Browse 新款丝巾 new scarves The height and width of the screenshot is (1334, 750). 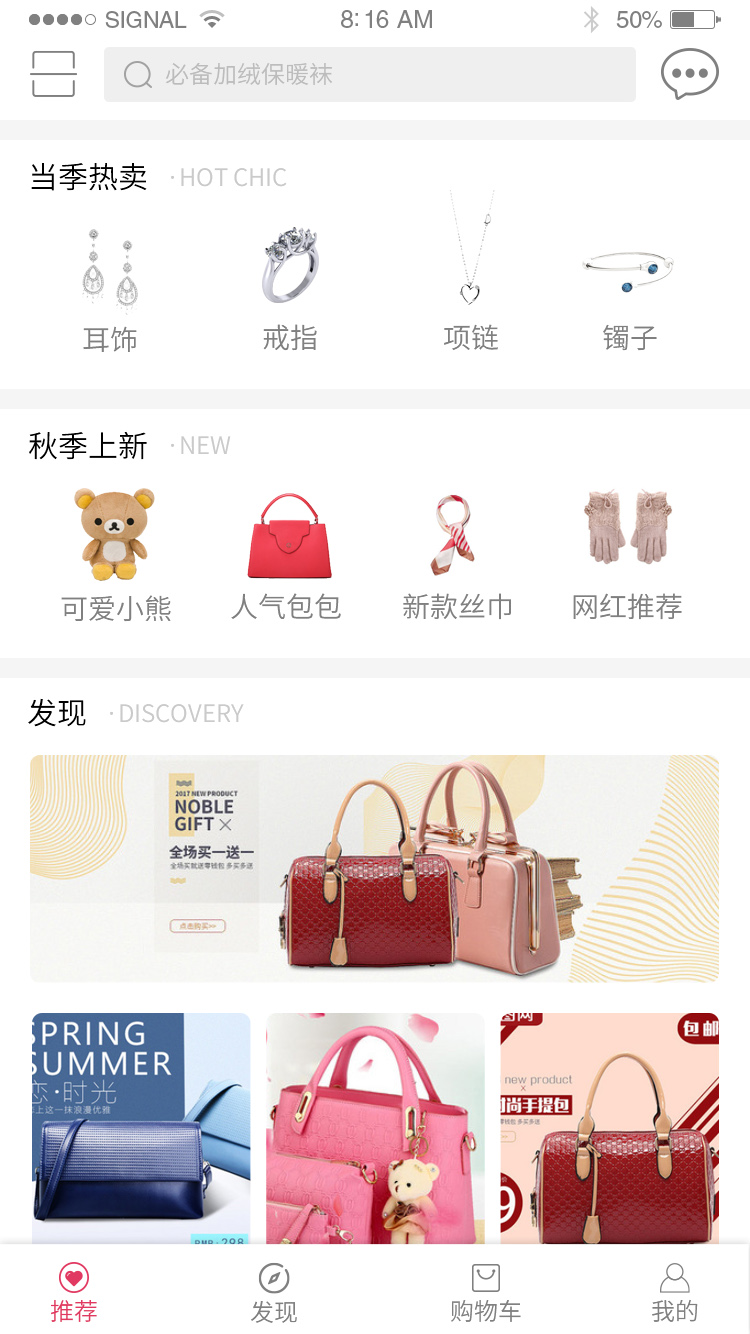[x=457, y=553]
